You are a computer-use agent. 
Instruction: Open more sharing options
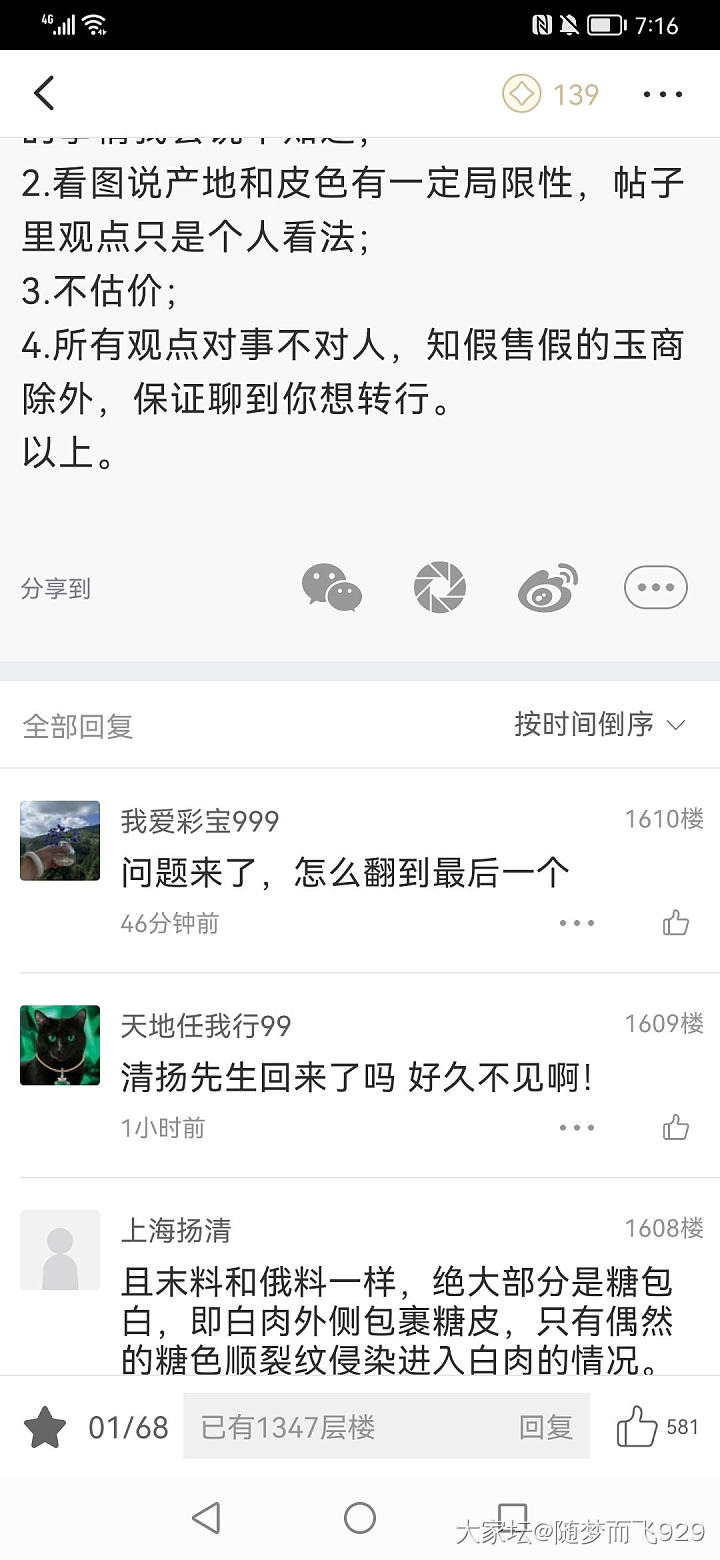[x=655, y=587]
